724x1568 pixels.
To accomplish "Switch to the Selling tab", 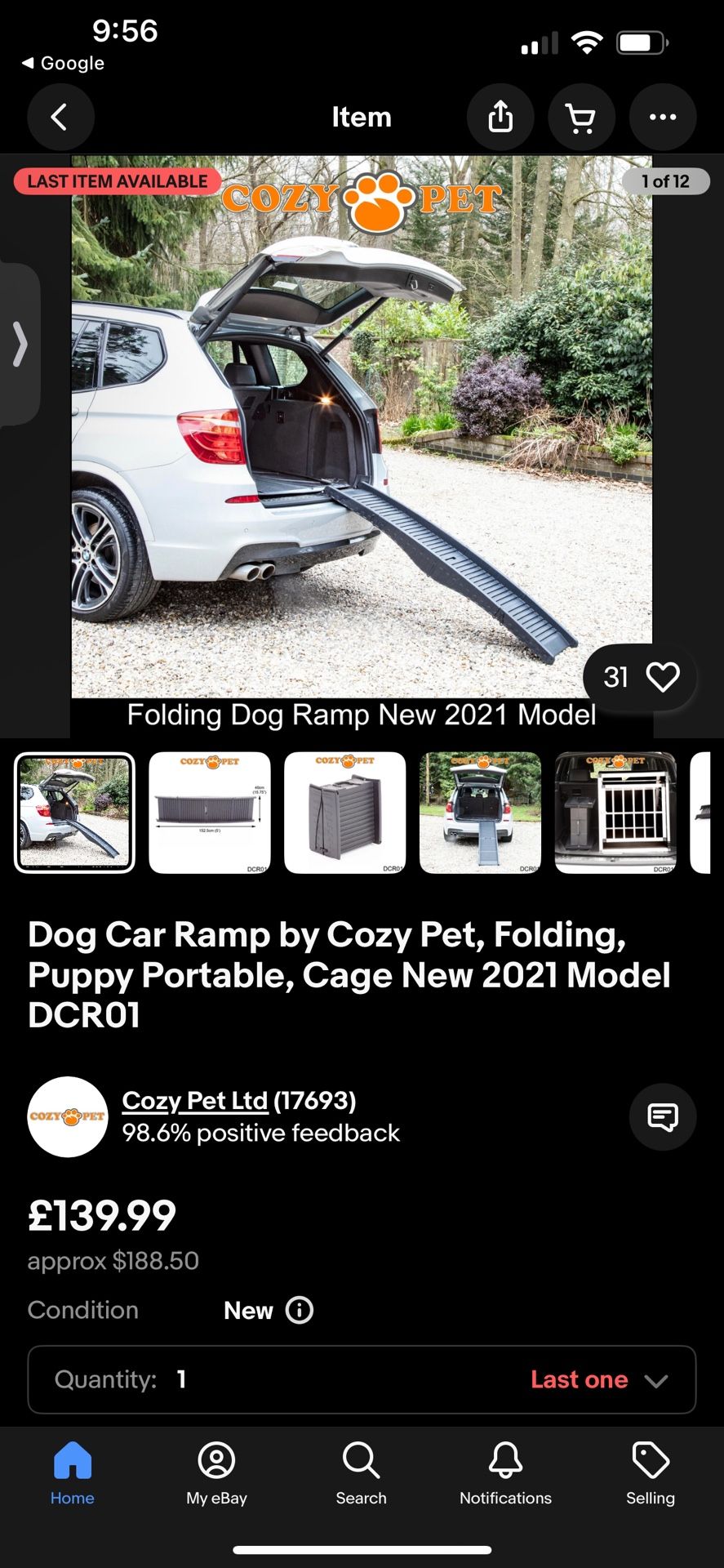I will click(x=650, y=1472).
